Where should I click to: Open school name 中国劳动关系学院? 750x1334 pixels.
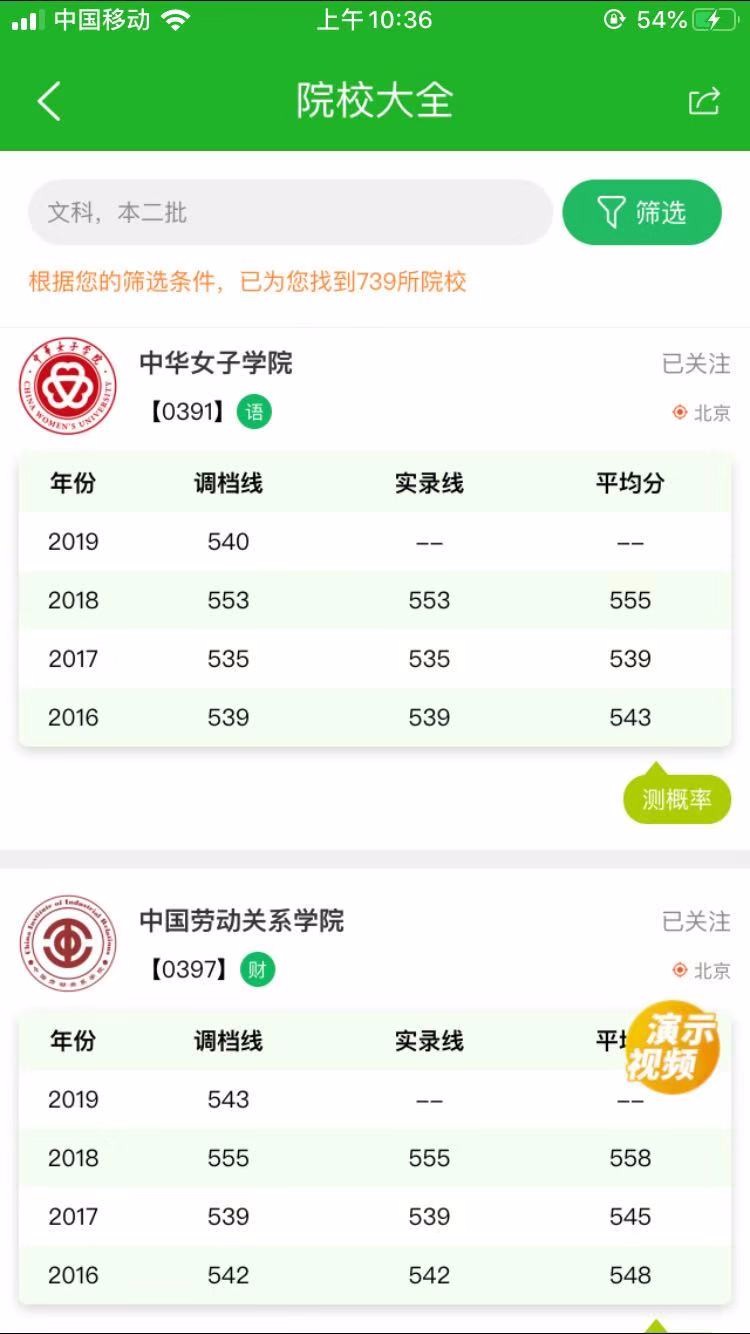pos(244,922)
